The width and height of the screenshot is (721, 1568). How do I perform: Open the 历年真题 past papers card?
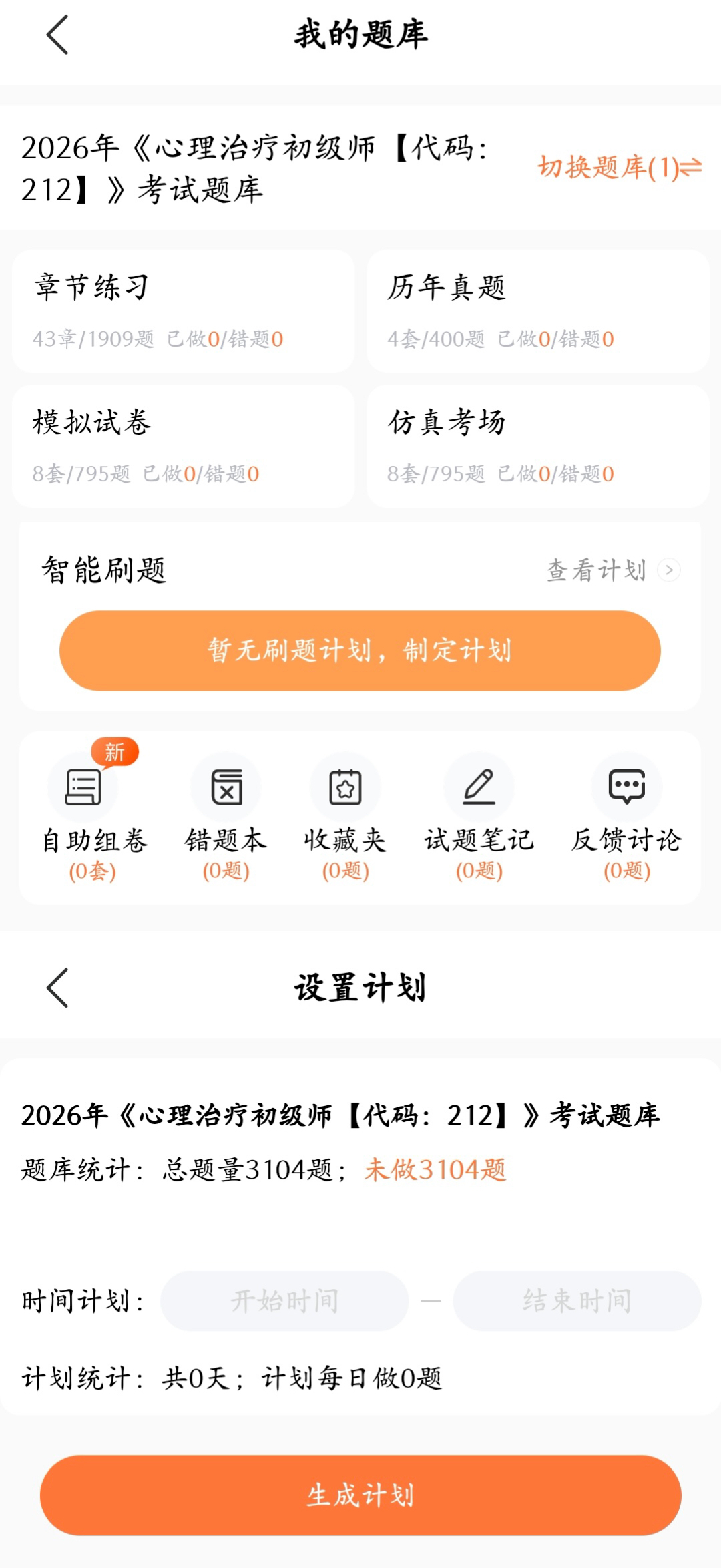click(538, 311)
